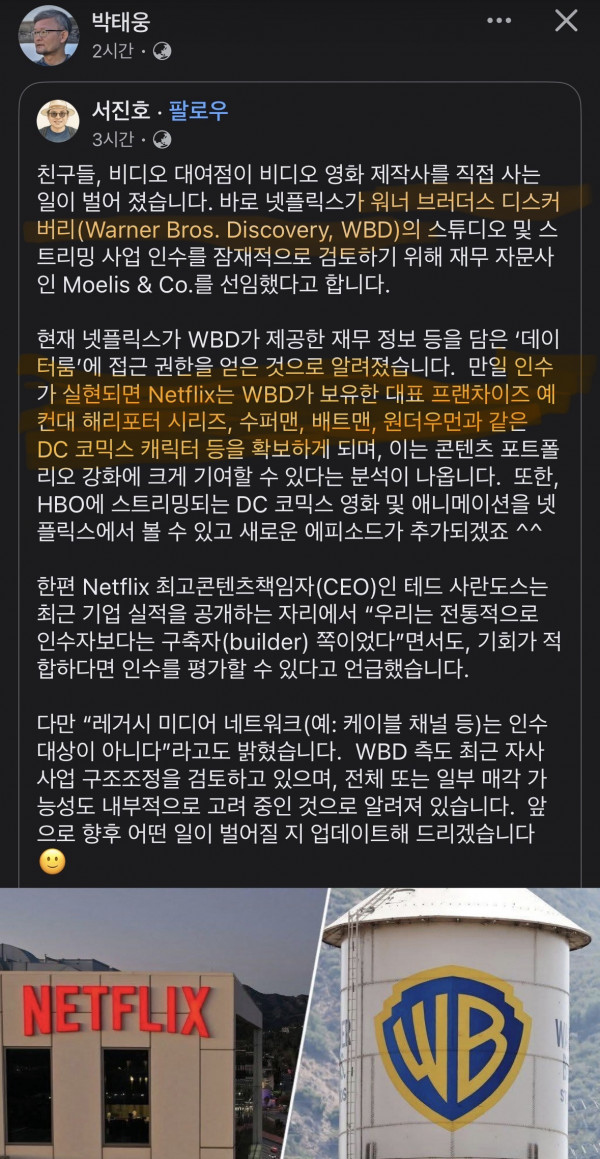Follow 서진호 via 팔로우
600x1159 pixels.
point(198,109)
